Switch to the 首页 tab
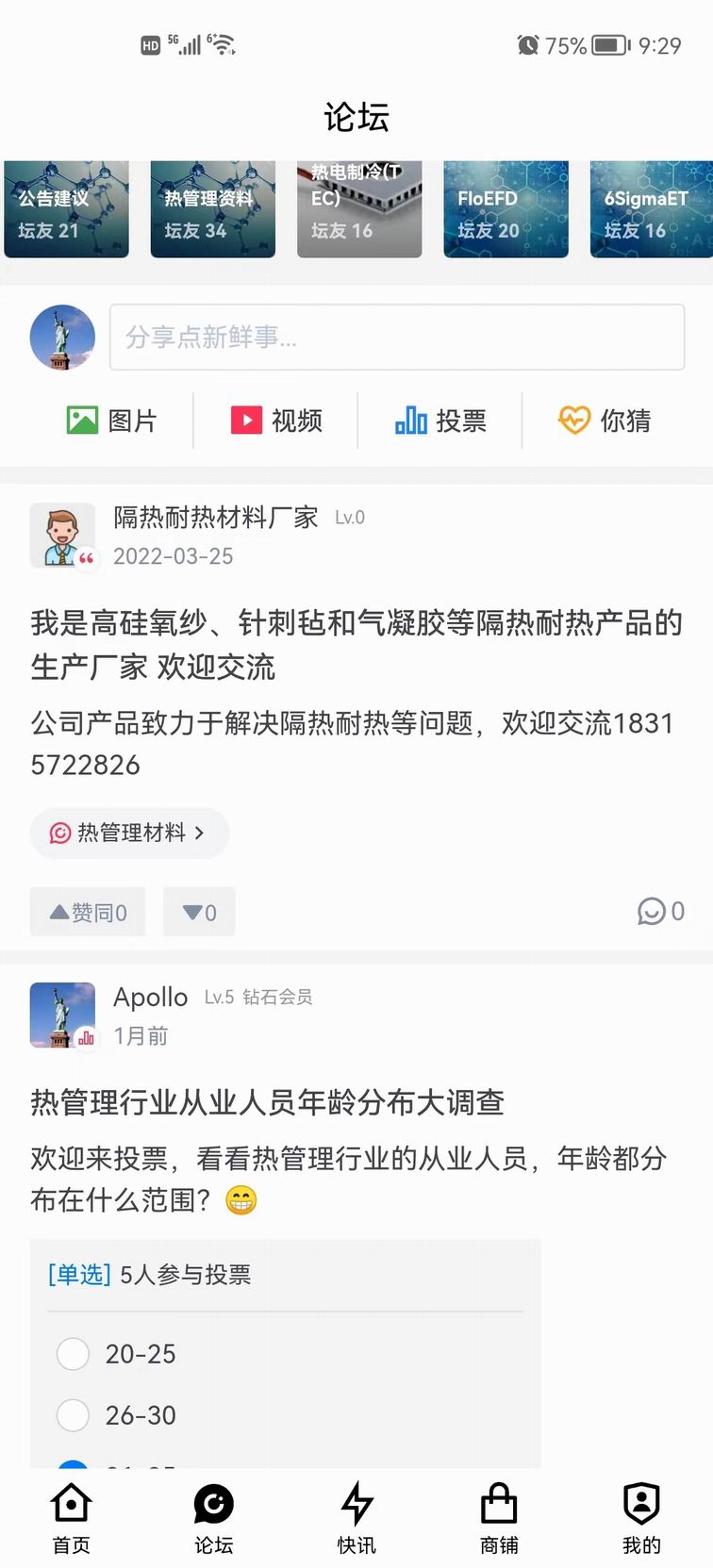 [x=71, y=1517]
